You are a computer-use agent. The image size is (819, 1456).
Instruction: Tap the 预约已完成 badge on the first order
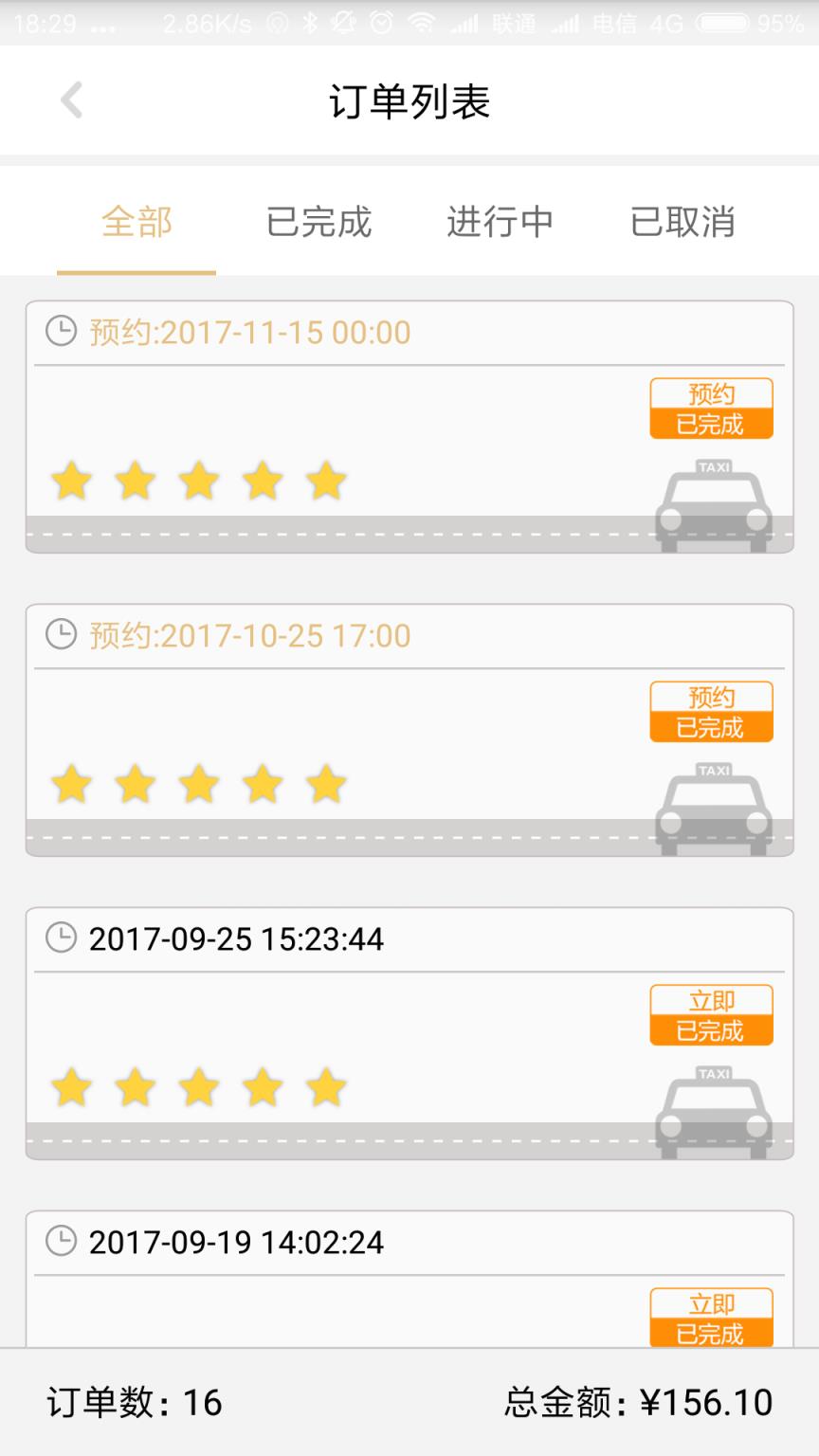point(711,407)
